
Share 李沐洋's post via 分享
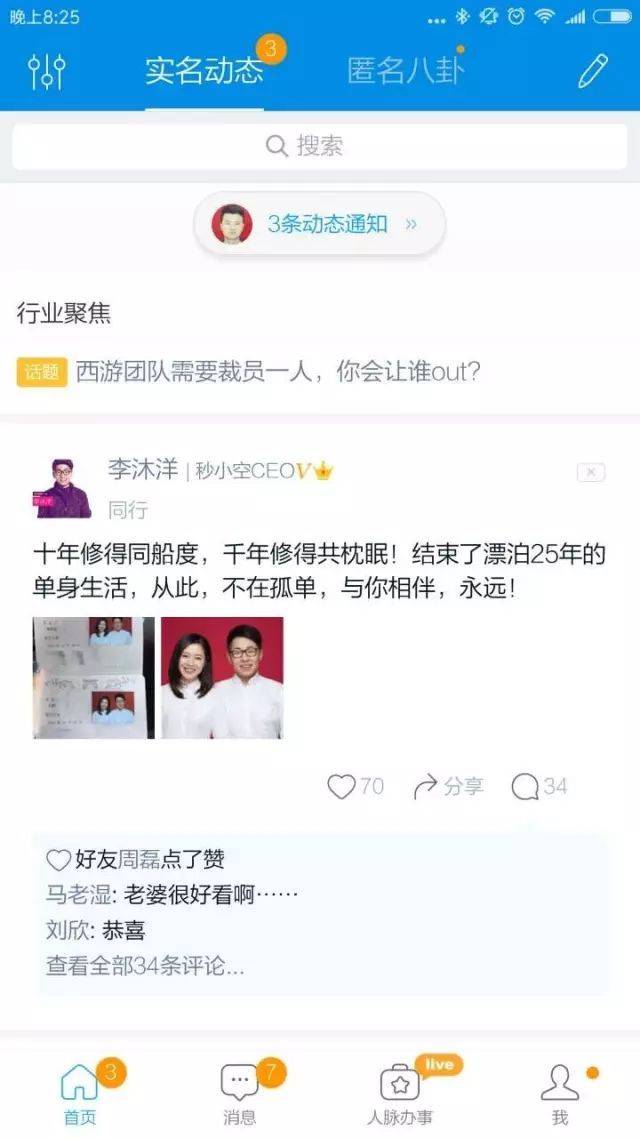pyautogui.click(x=448, y=787)
